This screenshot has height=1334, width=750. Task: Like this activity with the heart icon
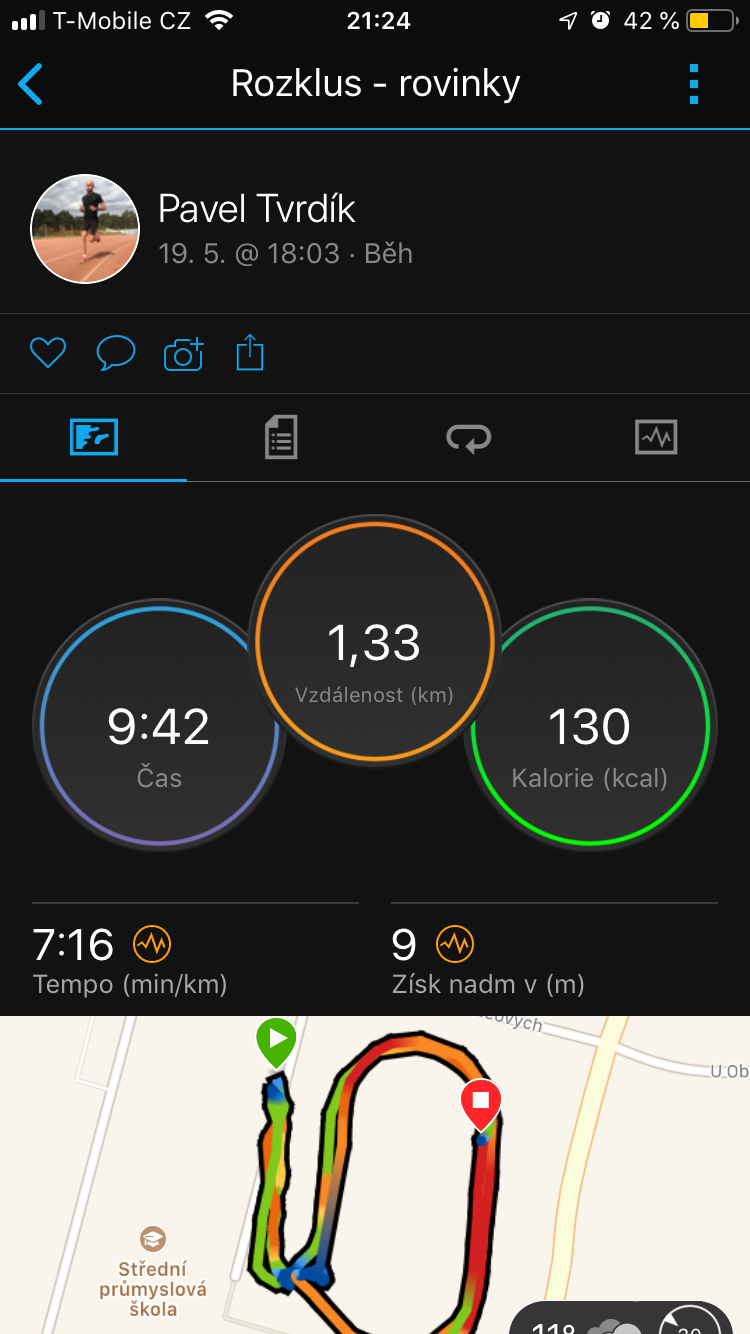(48, 353)
